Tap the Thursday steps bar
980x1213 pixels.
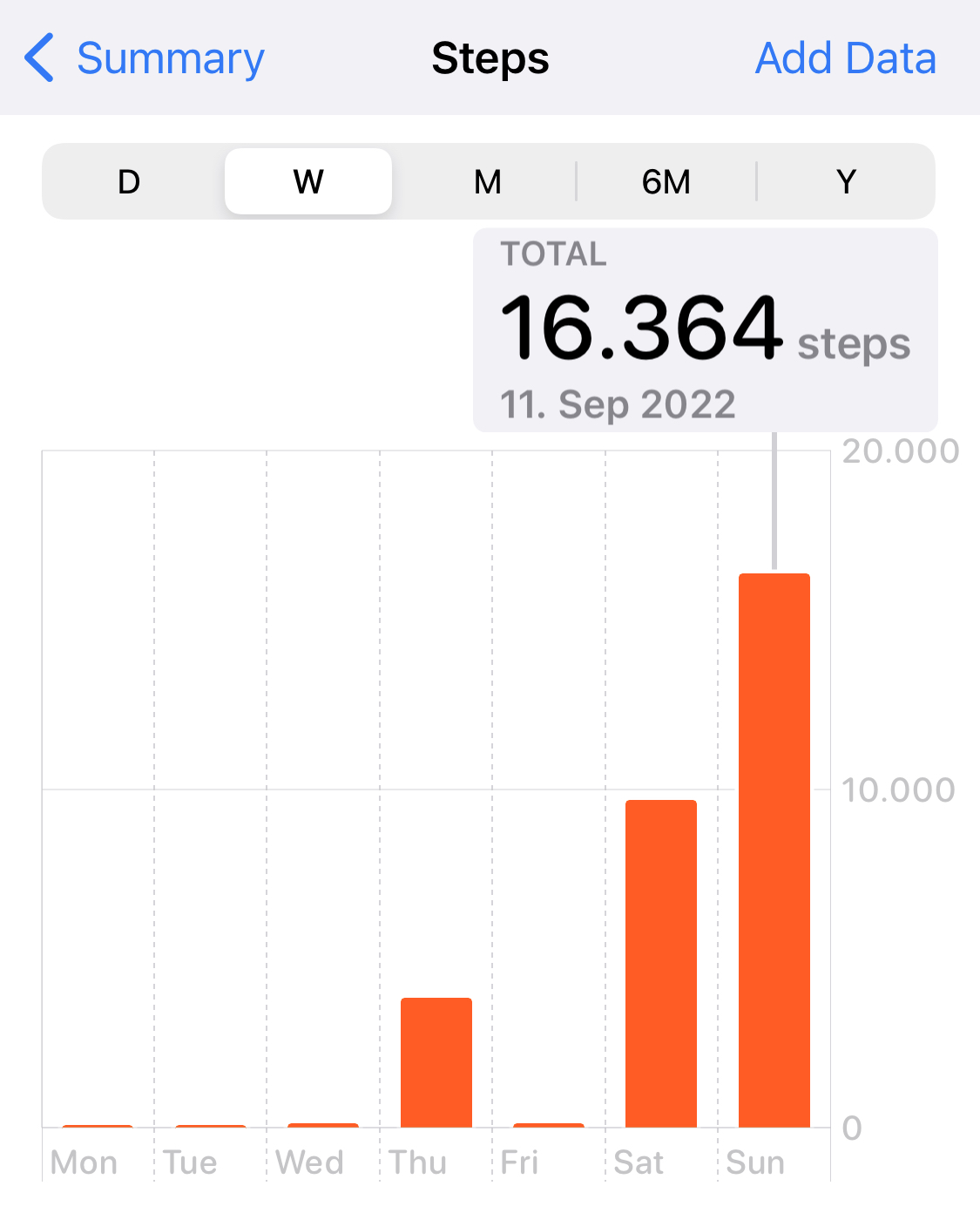point(436,1062)
